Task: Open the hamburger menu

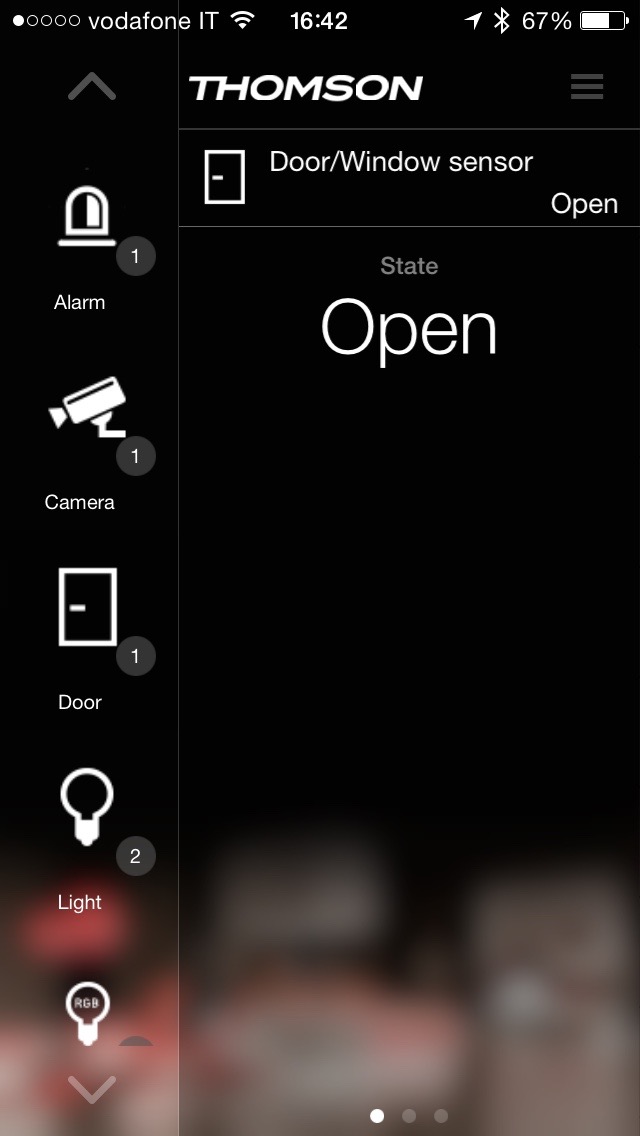Action: [x=587, y=87]
